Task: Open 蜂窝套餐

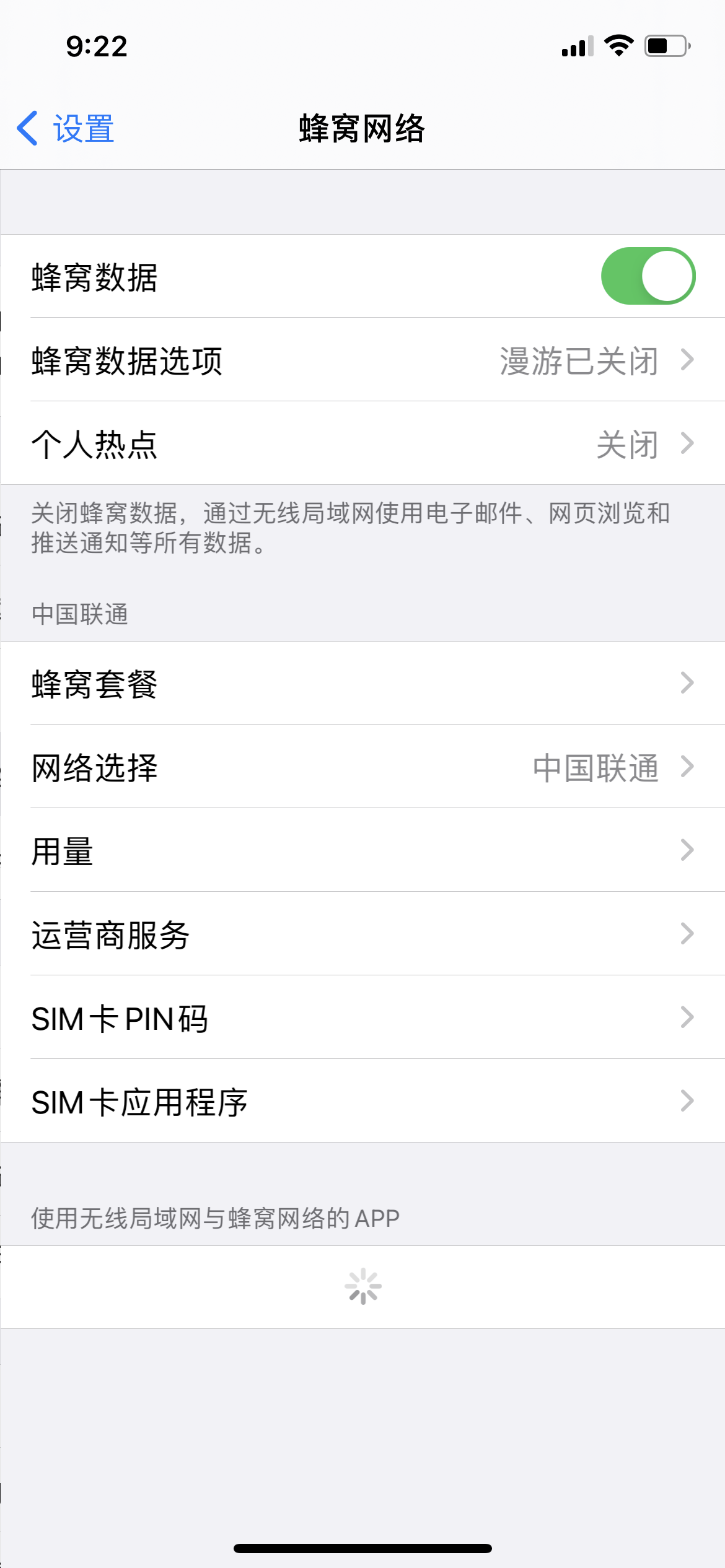Action: (x=362, y=683)
